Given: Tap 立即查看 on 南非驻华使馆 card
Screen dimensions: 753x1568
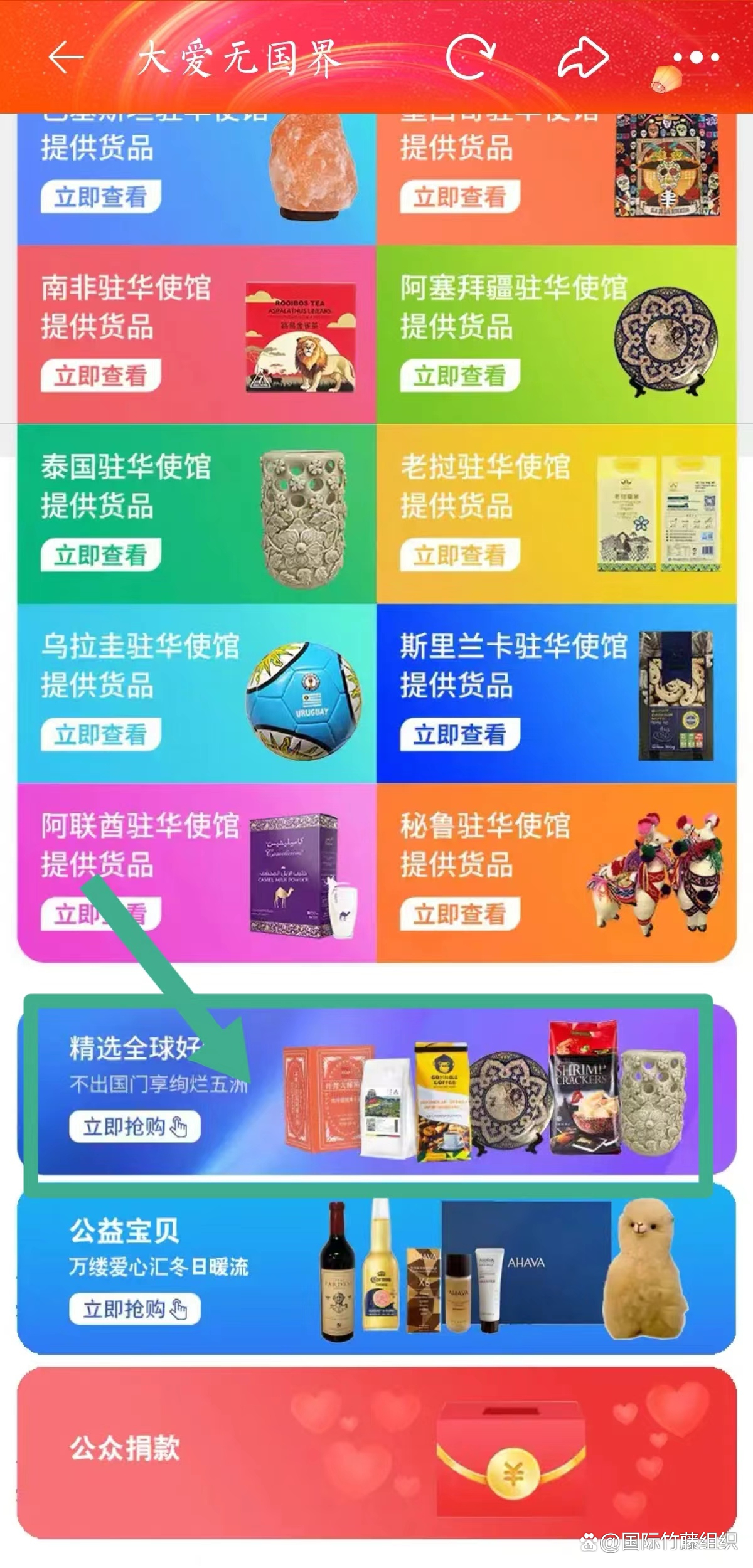Looking at the screenshot, I should (100, 376).
